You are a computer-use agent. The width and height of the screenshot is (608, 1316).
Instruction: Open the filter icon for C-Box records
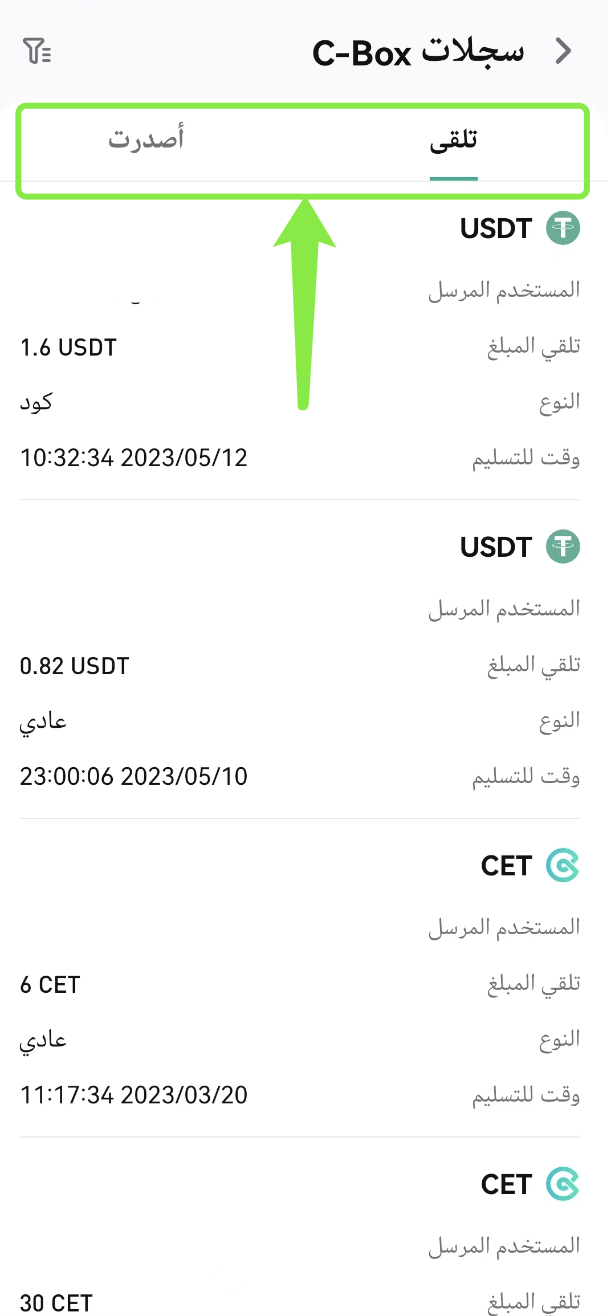pyautogui.click(x=37, y=51)
